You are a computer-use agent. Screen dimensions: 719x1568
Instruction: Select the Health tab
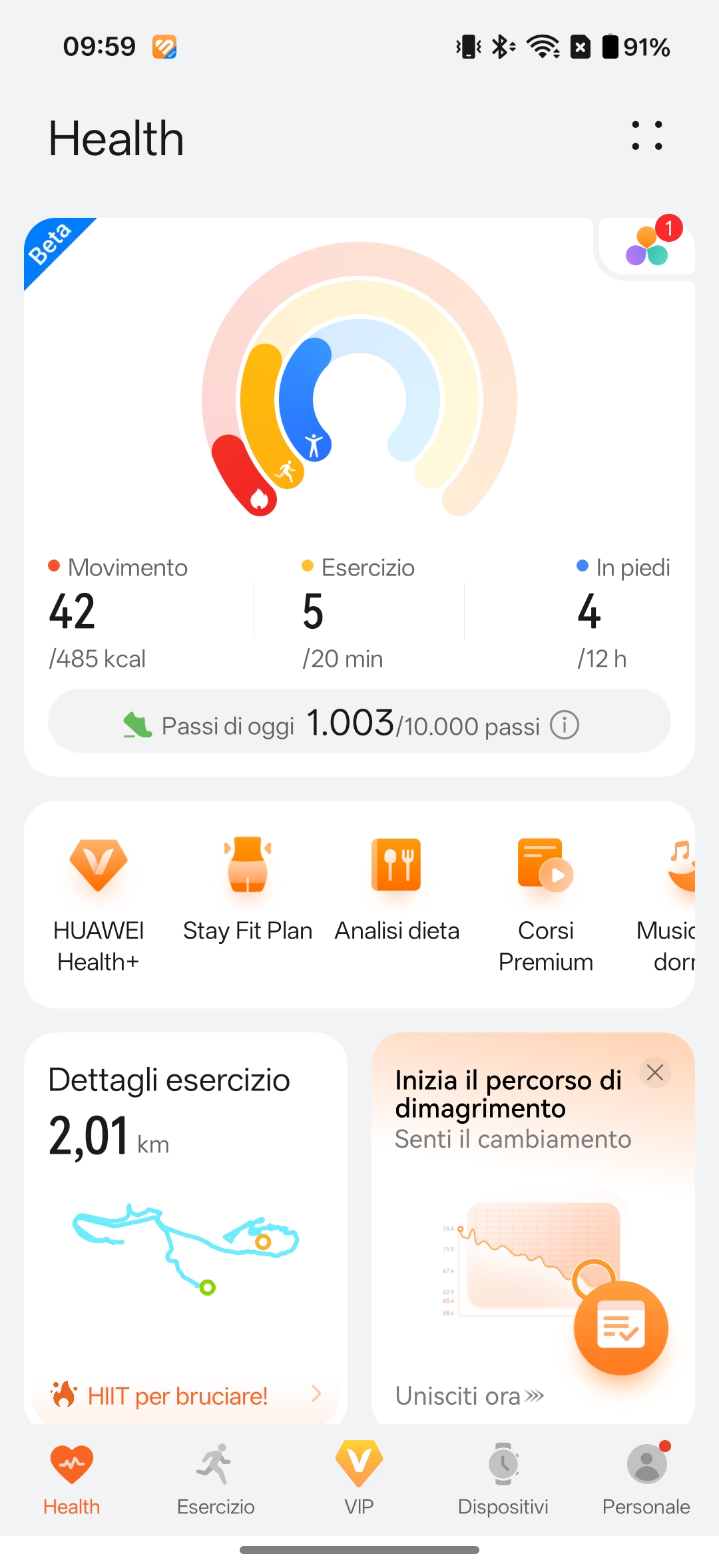tap(72, 1479)
